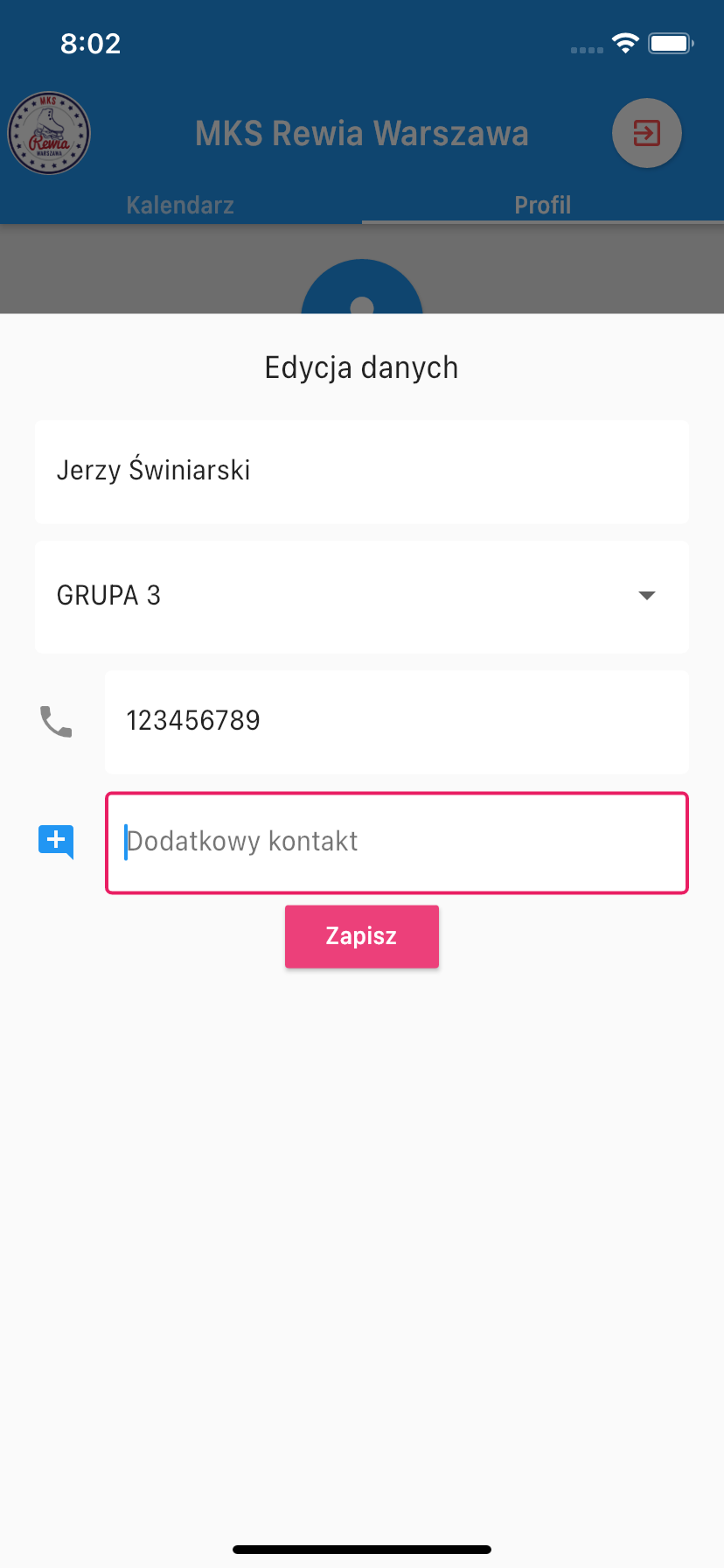The image size is (724, 1568).
Task: Tap the add contact plus icon
Action: [56, 842]
